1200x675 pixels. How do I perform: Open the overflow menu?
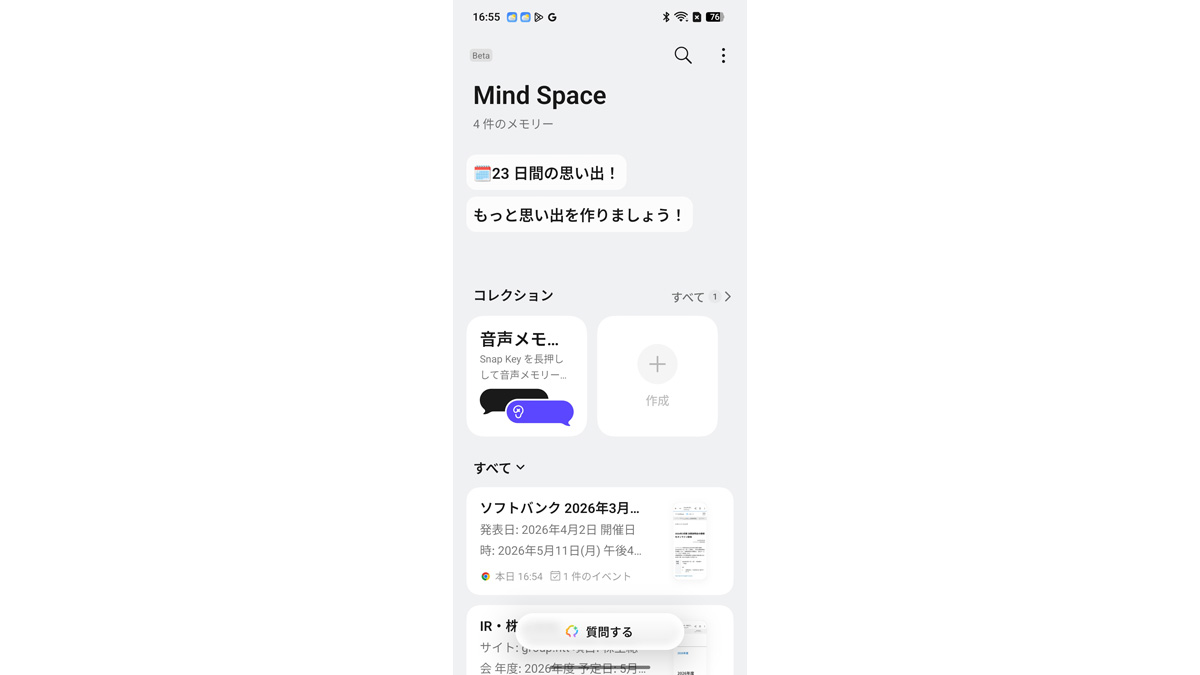pos(723,56)
